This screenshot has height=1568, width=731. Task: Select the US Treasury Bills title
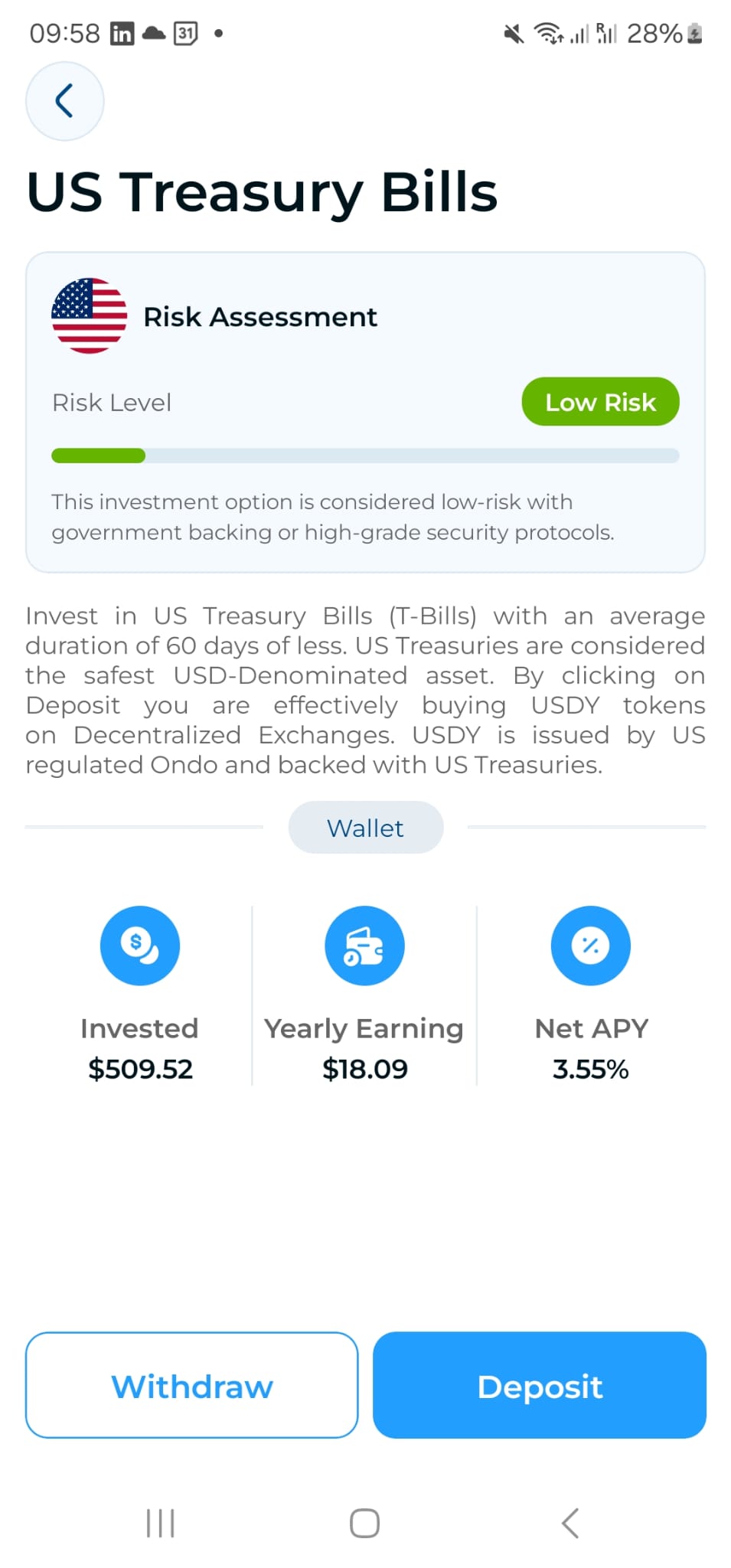(261, 191)
